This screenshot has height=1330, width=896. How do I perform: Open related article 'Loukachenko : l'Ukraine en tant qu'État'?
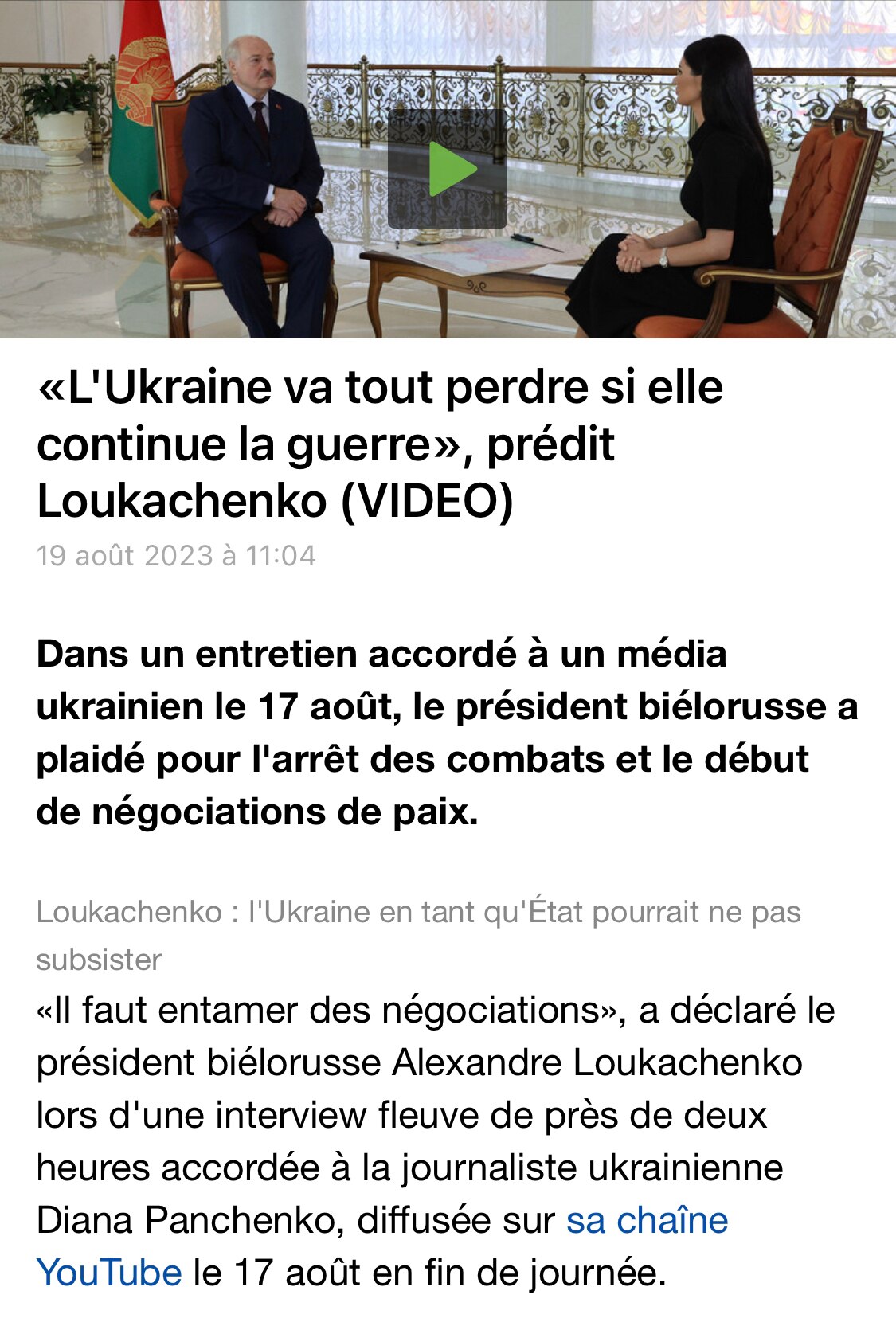pos(418,913)
